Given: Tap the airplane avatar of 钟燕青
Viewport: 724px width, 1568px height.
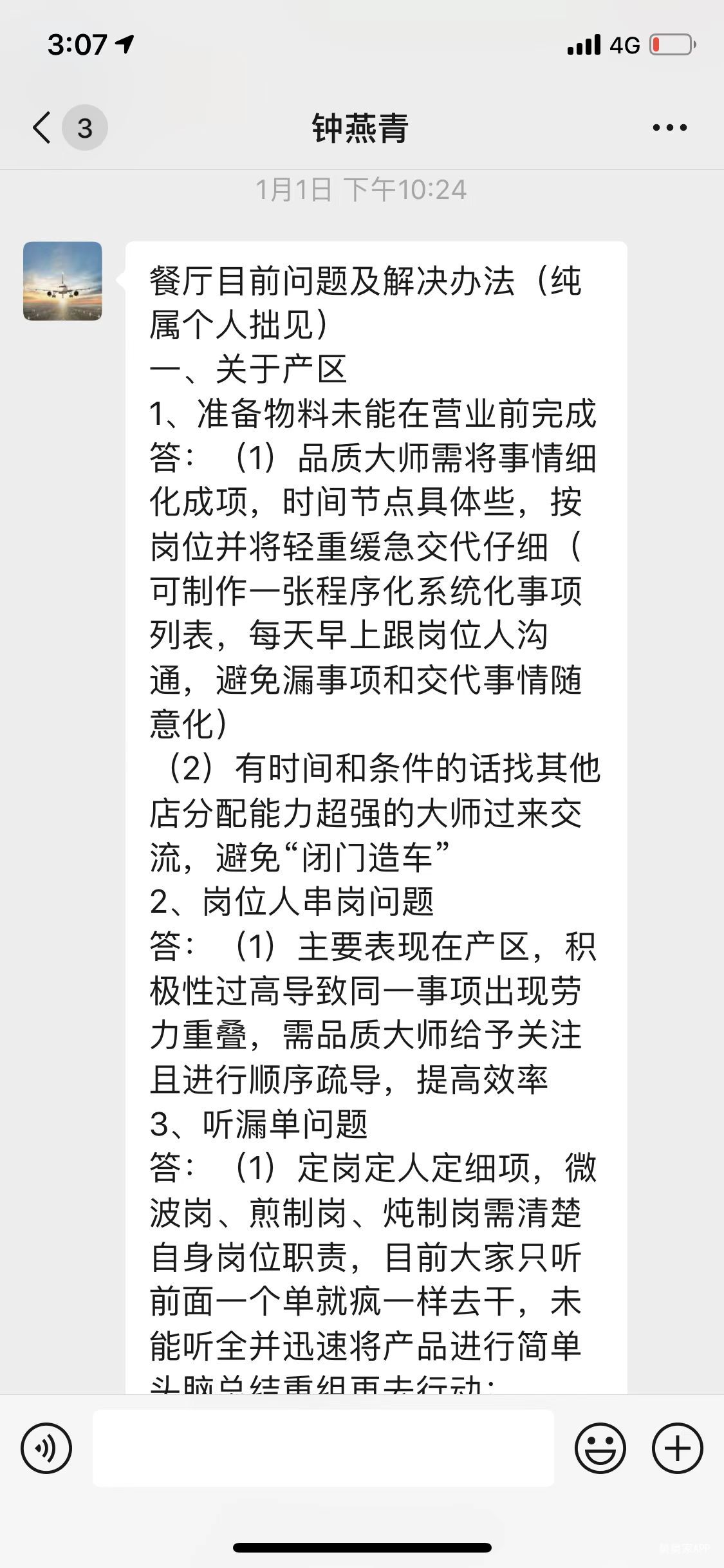Looking at the screenshot, I should [62, 281].
